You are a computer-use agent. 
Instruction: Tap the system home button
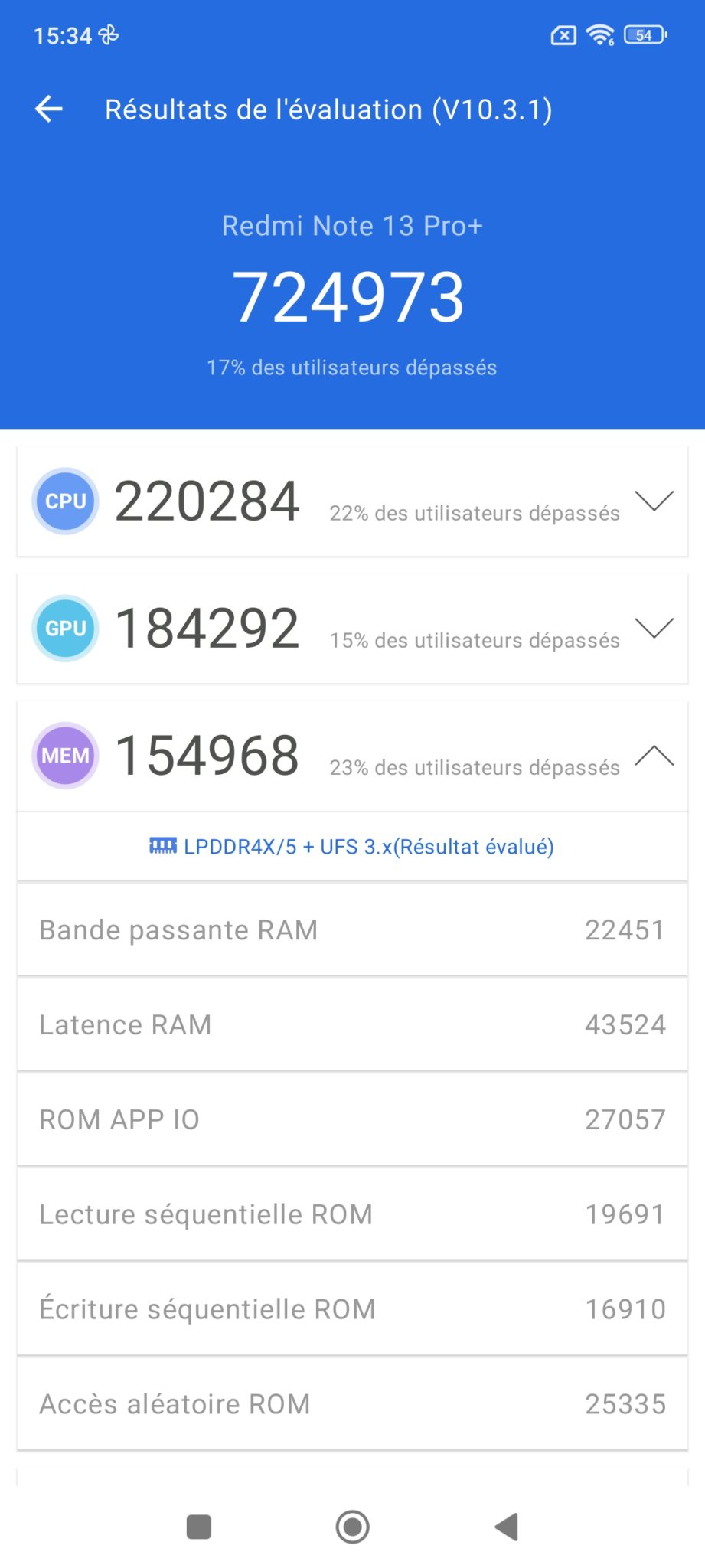352,1527
